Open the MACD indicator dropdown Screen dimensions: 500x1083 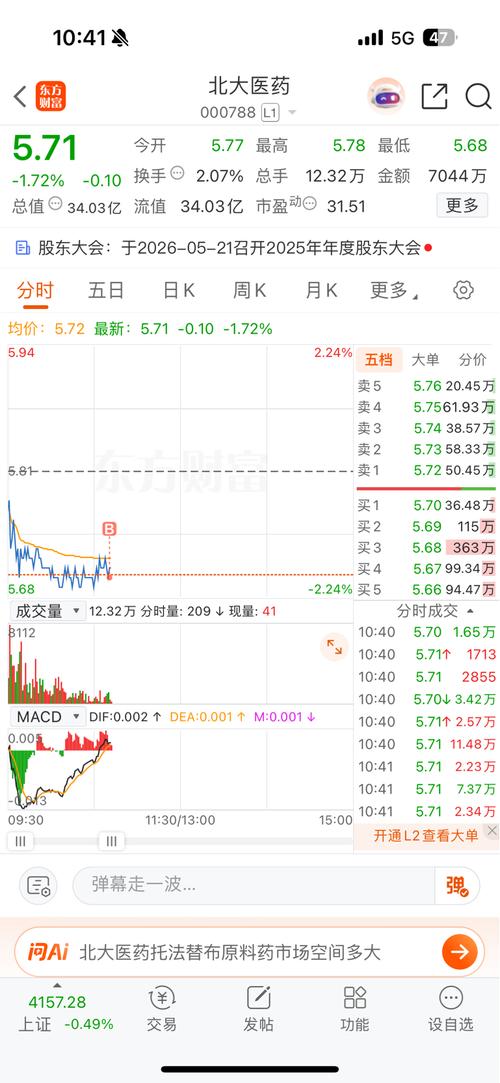[48, 716]
